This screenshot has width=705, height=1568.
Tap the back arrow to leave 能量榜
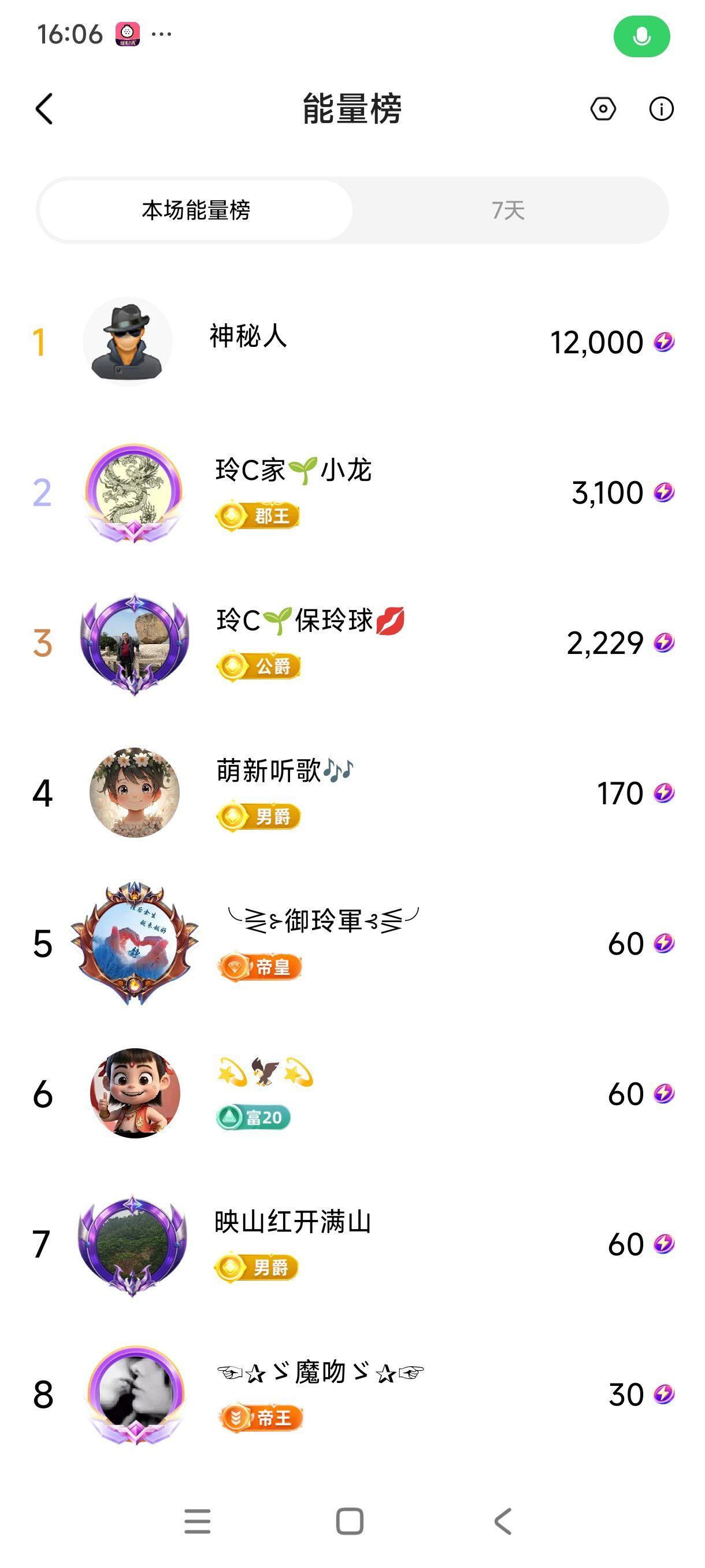[43, 110]
